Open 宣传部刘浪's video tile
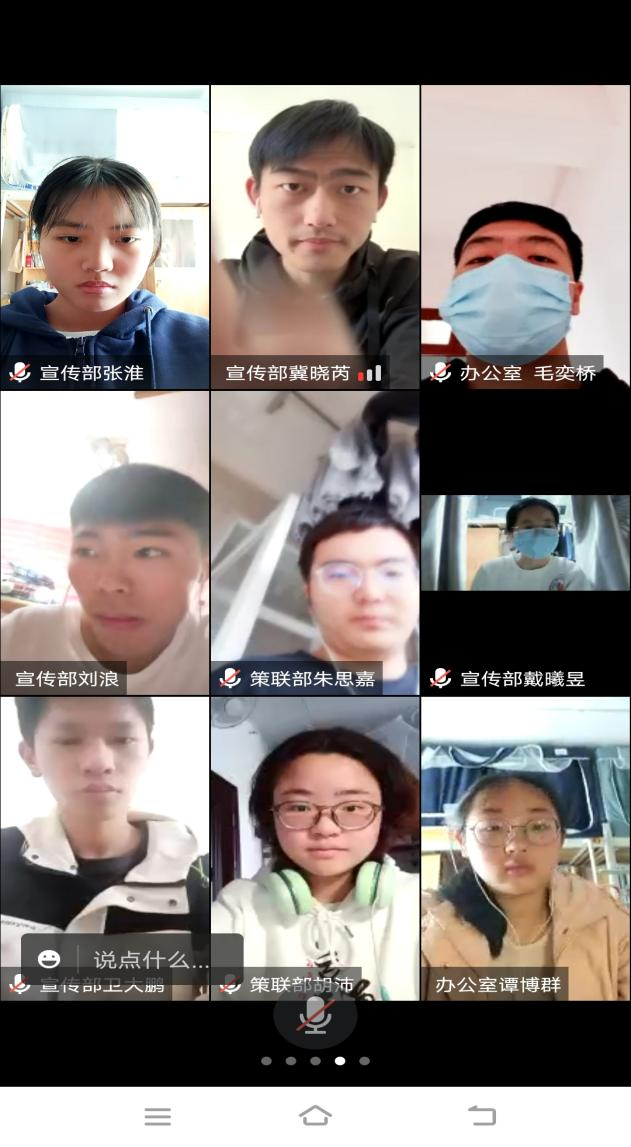This screenshot has width=631, height=1147. [x=104, y=542]
